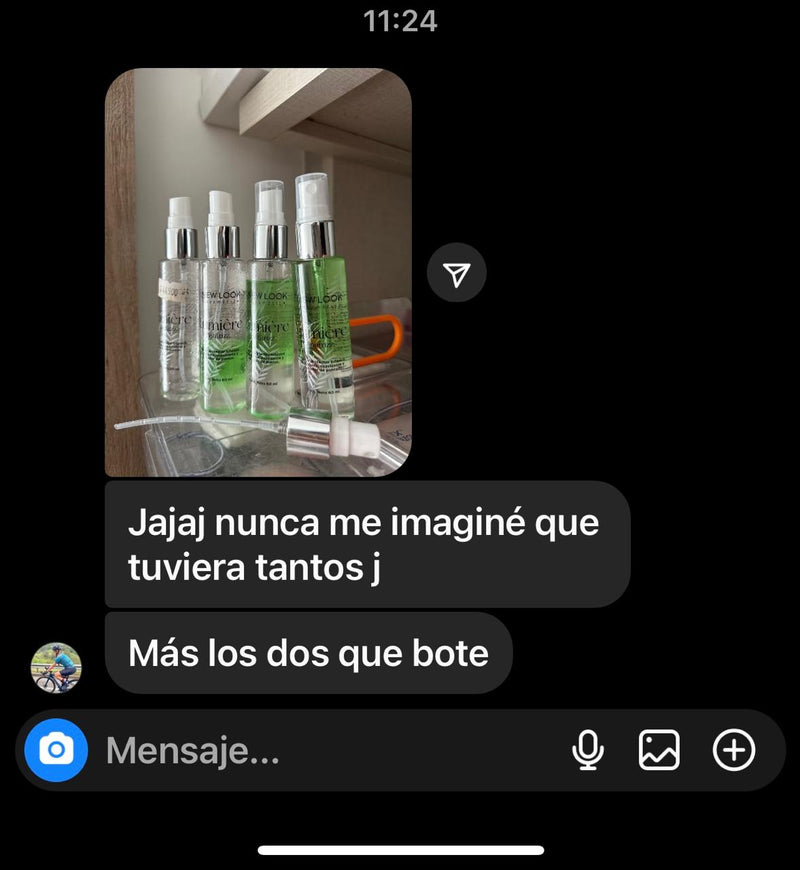Pick an image from the gallery icon
This screenshot has height=870, width=800.
pyautogui.click(x=659, y=750)
